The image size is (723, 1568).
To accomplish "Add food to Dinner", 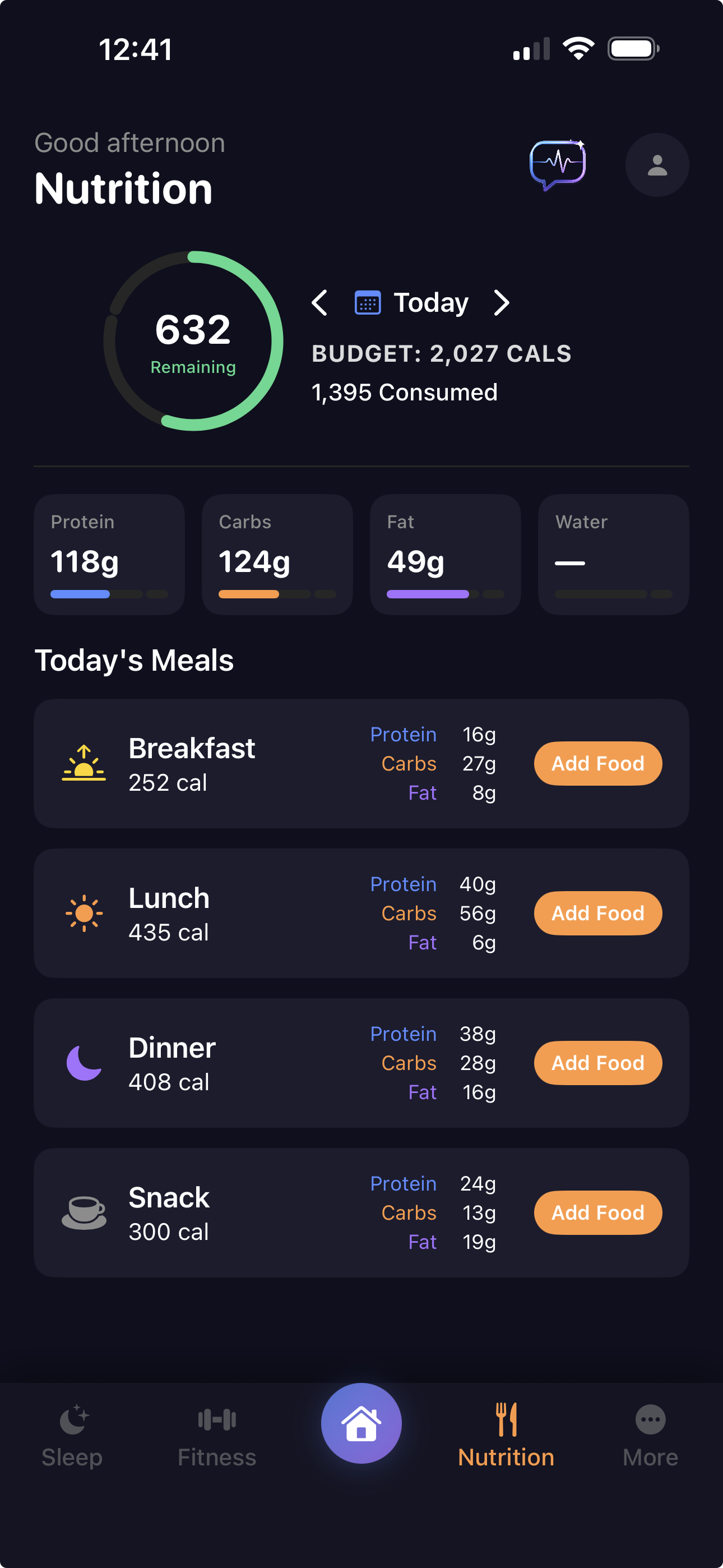I will click(x=597, y=1063).
